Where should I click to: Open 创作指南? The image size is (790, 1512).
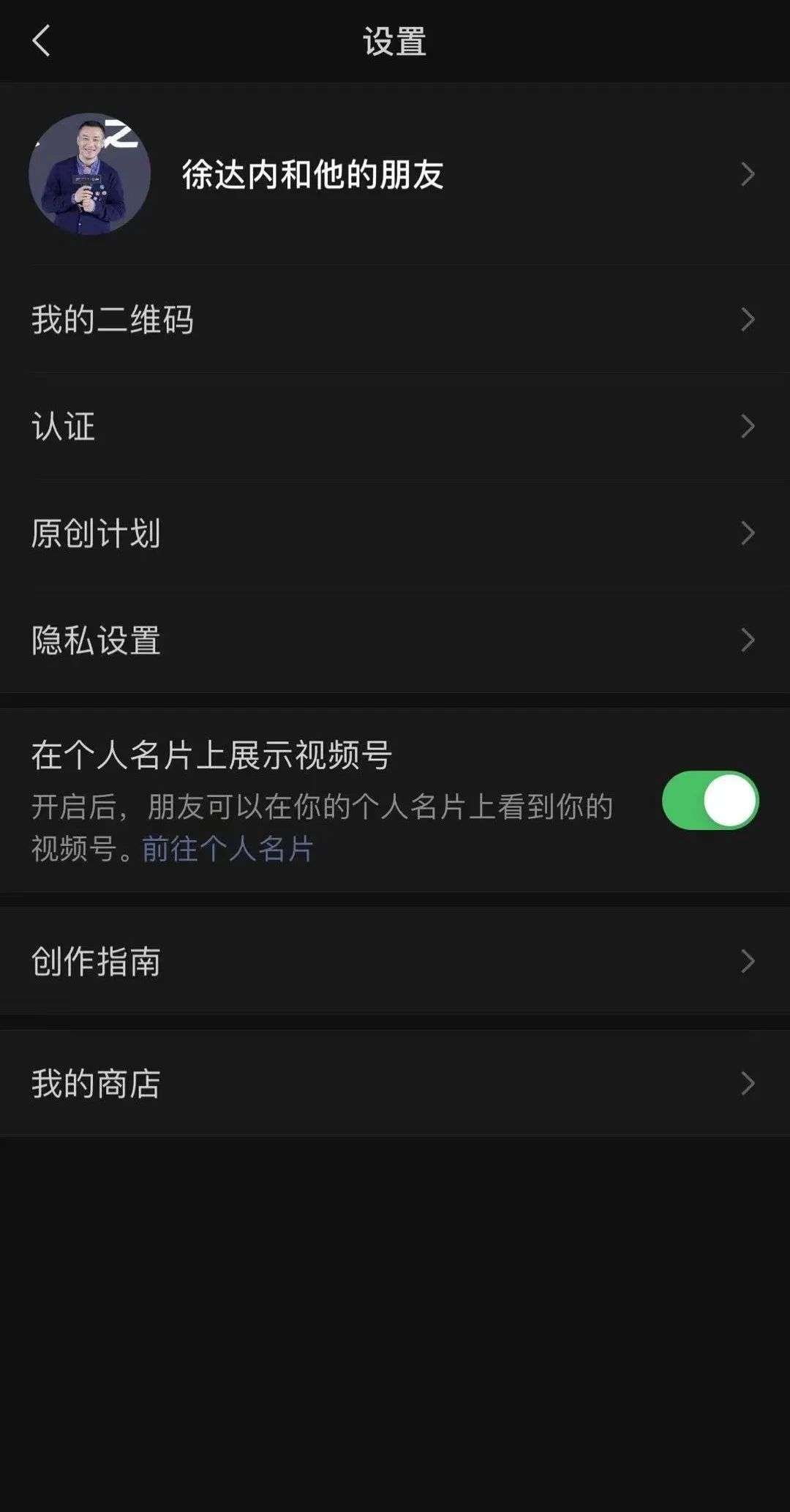[395, 961]
